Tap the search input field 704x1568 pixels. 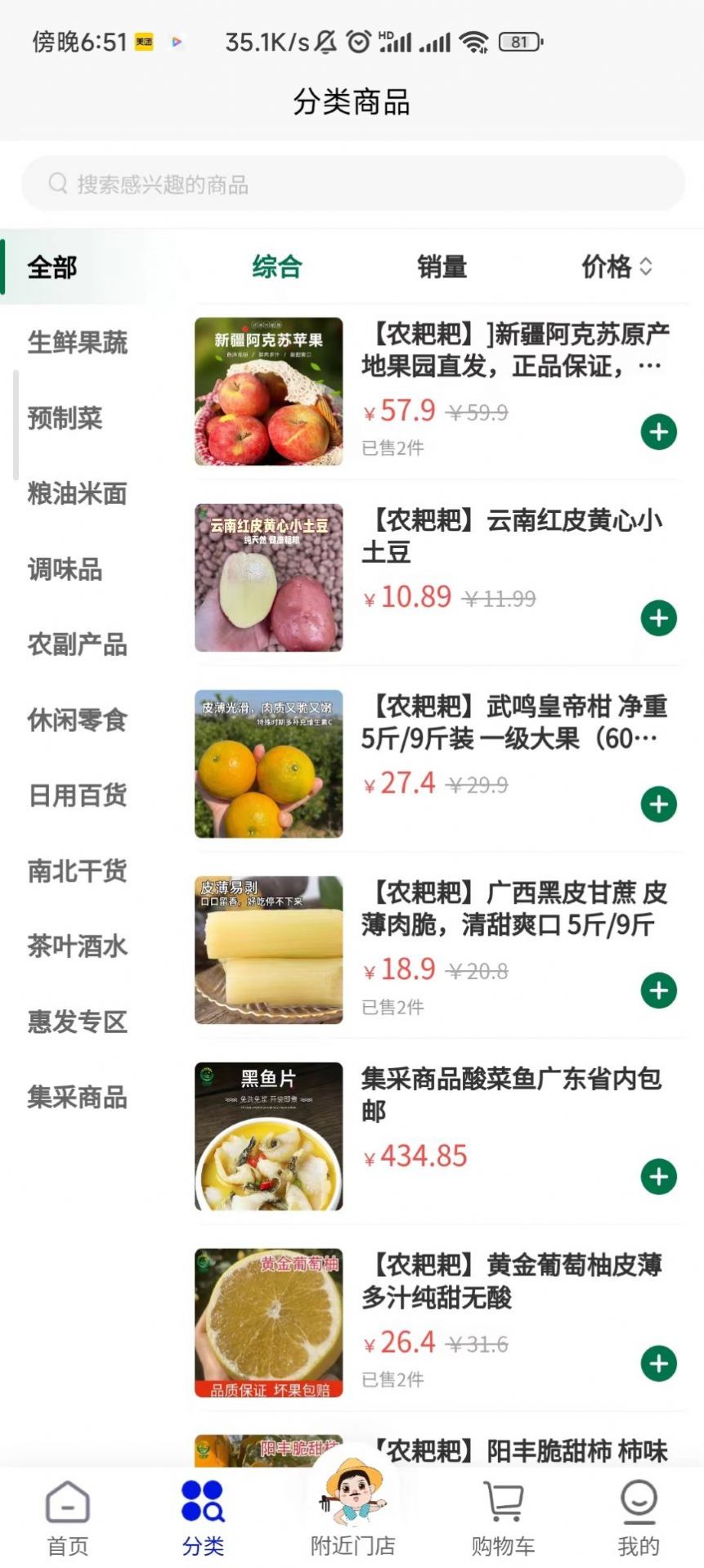click(x=352, y=183)
